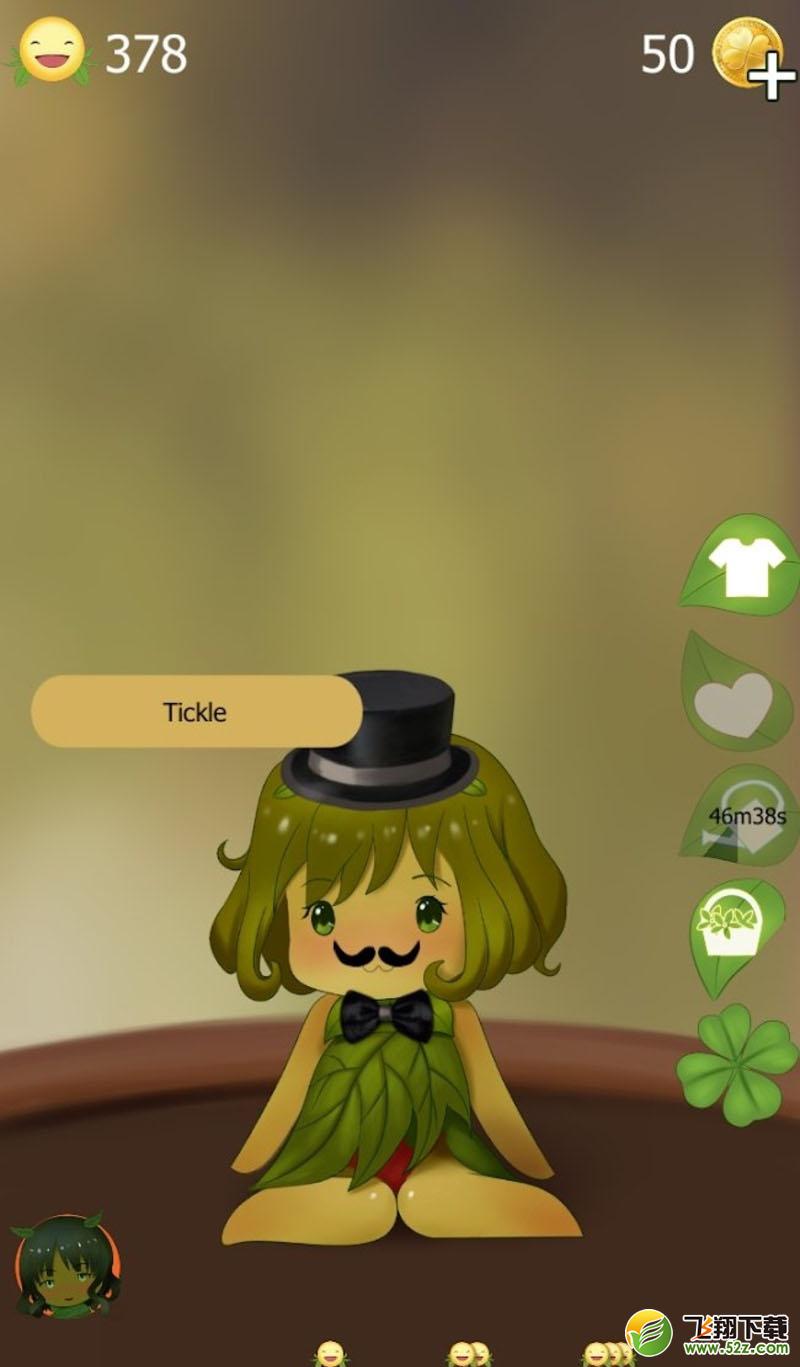Tap the four-leaf clover icon

coord(738,1063)
